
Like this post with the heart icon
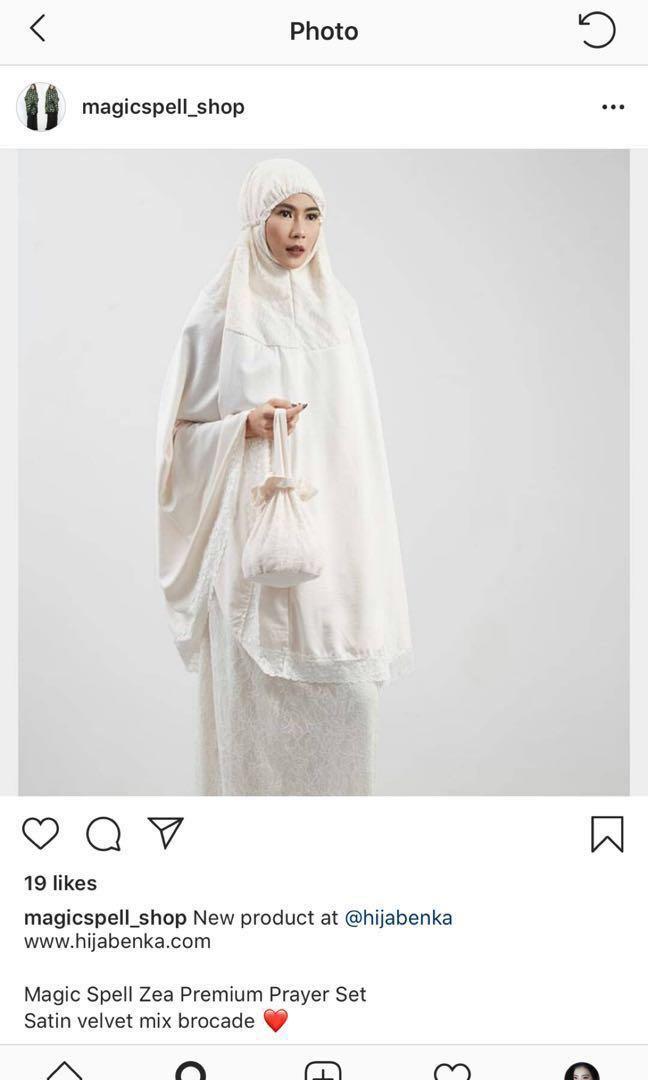click(41, 833)
